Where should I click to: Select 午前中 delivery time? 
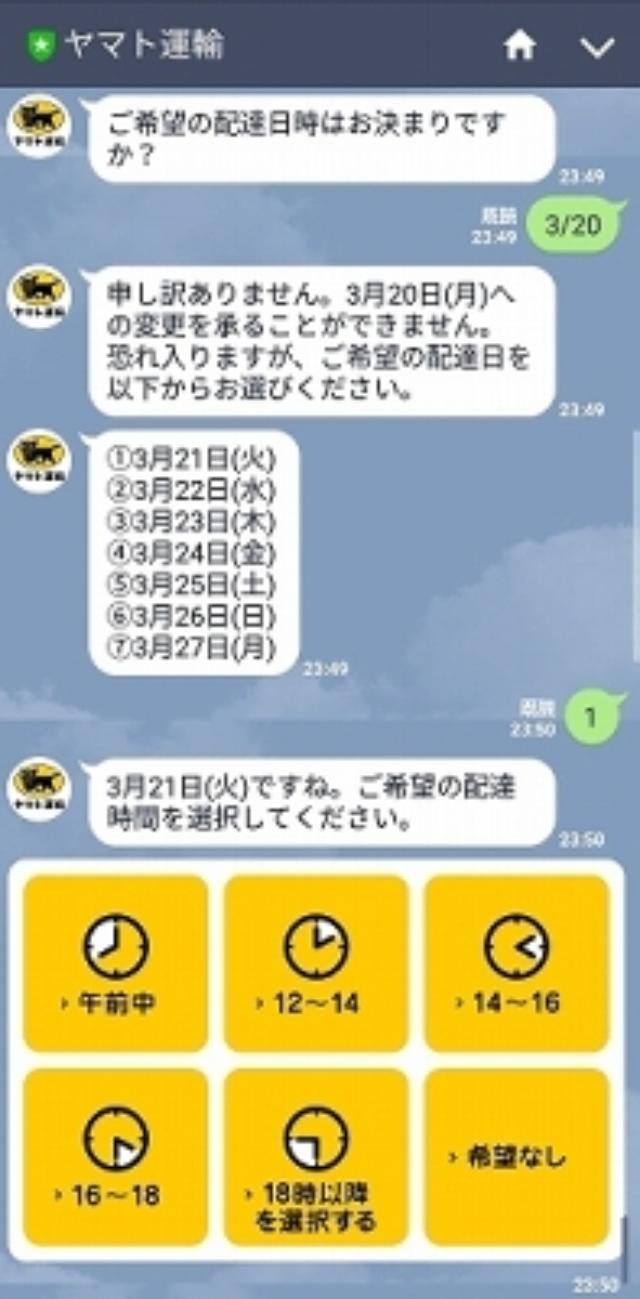coord(116,963)
